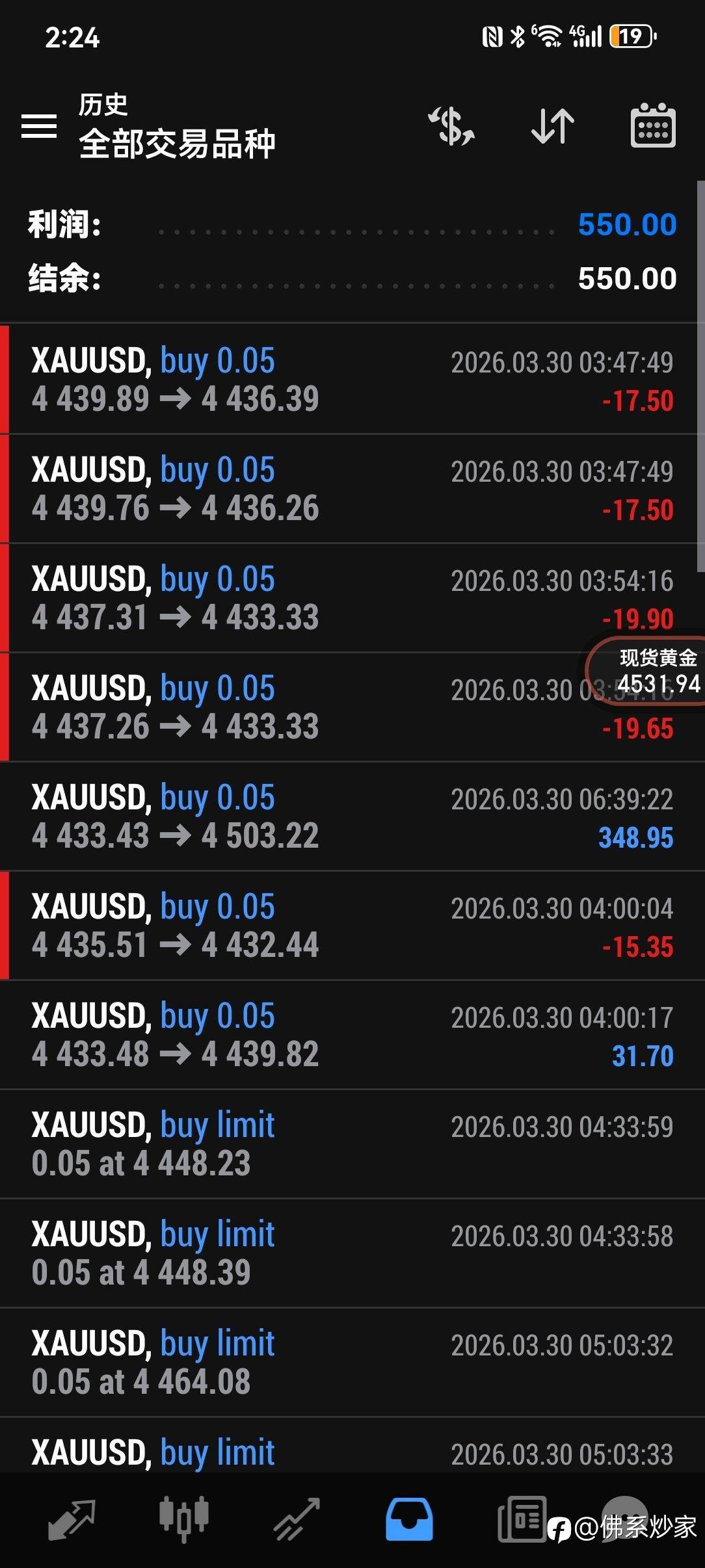Open buy limit order at 4 464.08
The image size is (705, 1568).
pos(352,1362)
